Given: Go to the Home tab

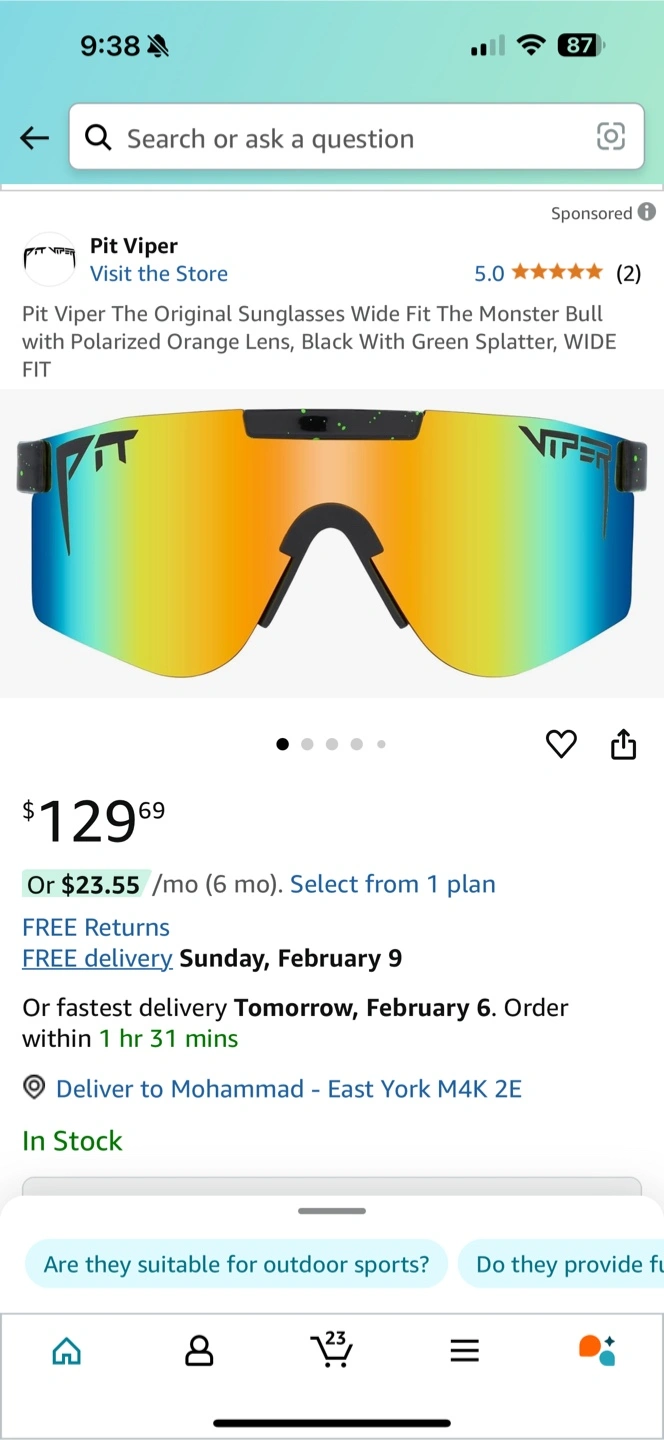Looking at the screenshot, I should 66,1351.
